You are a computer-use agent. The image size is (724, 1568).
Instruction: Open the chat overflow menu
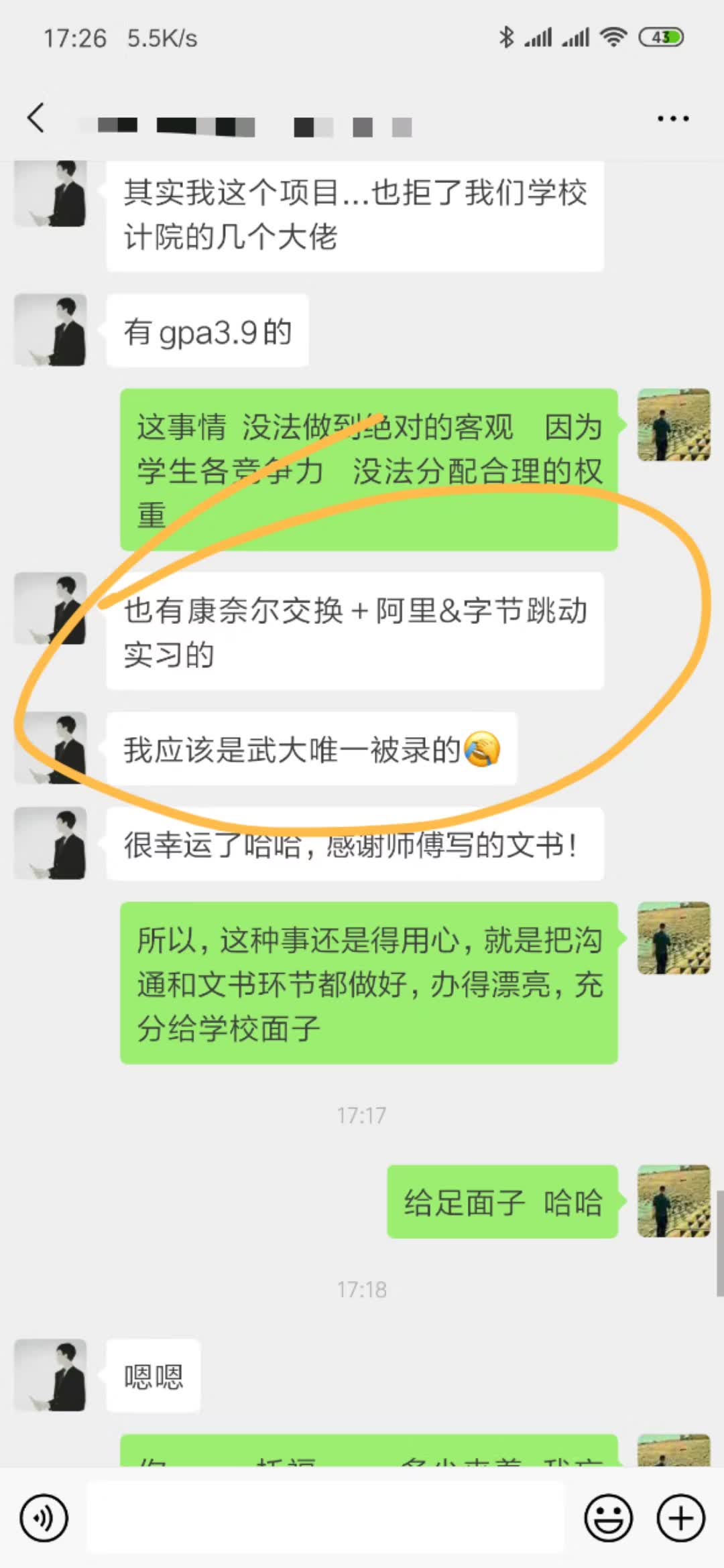click(x=672, y=119)
